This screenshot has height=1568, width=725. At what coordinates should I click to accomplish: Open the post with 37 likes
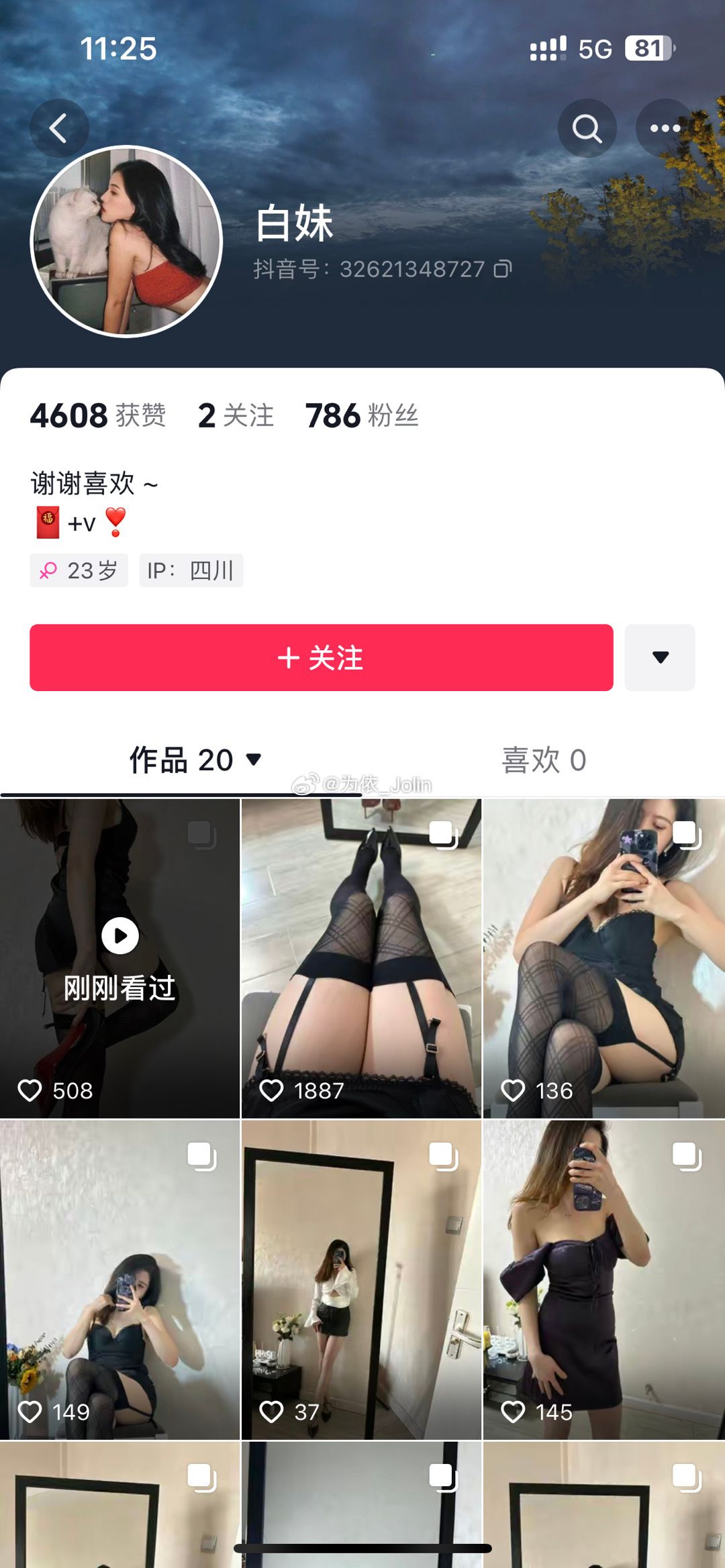coord(361,1279)
